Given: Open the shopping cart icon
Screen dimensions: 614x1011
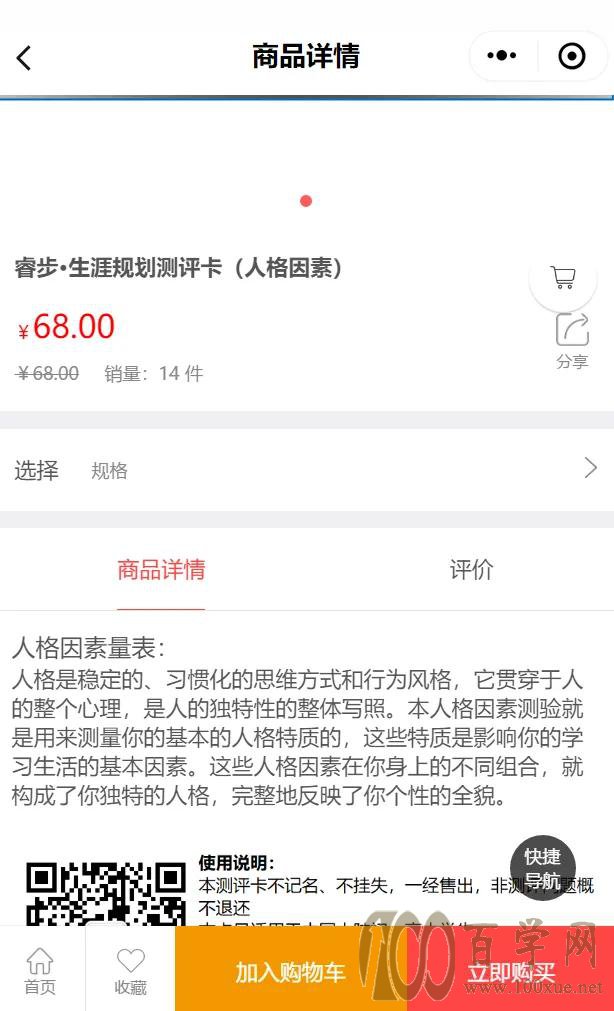Looking at the screenshot, I should pyautogui.click(x=563, y=277).
